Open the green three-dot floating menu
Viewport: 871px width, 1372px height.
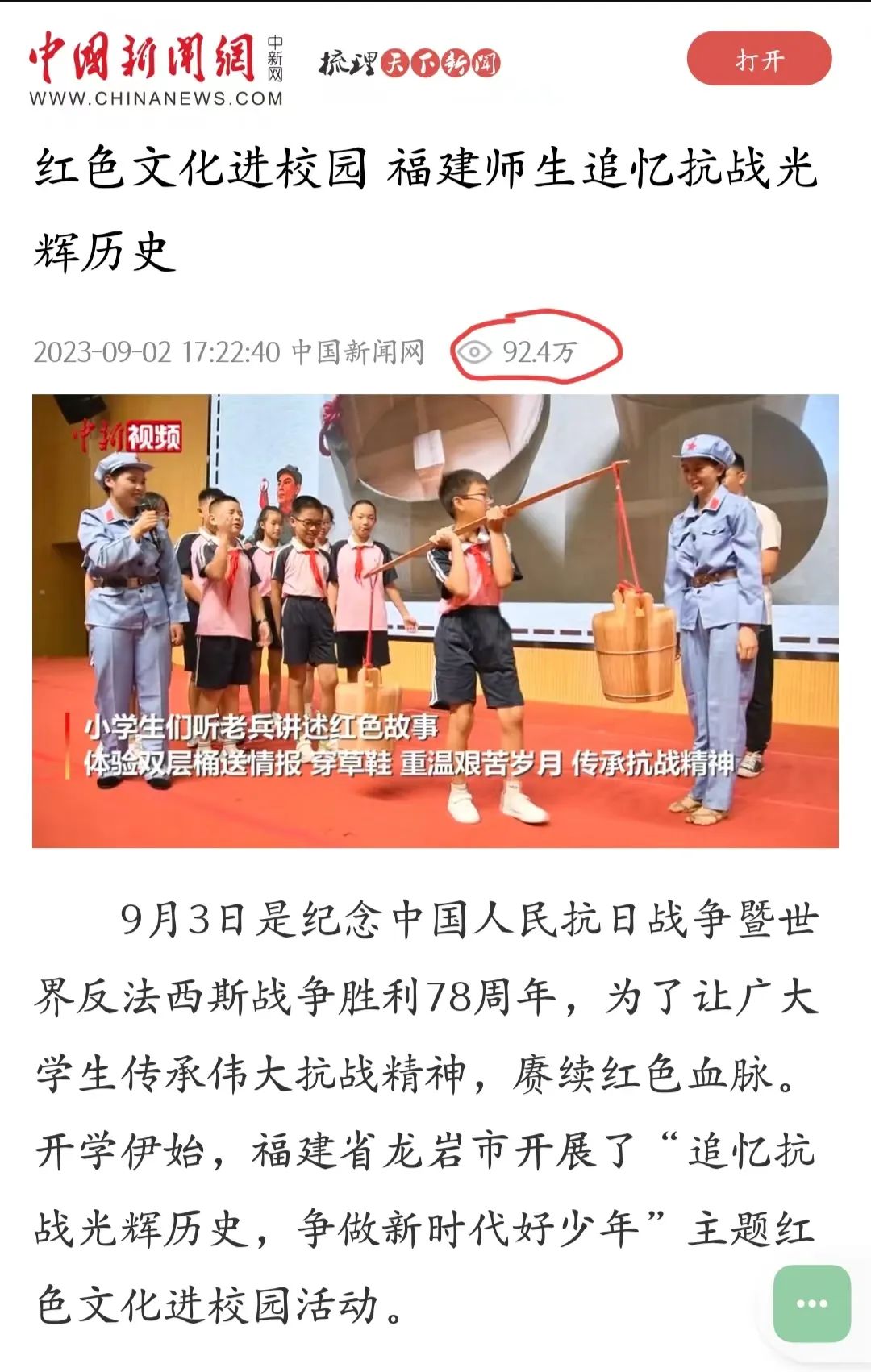(811, 1303)
